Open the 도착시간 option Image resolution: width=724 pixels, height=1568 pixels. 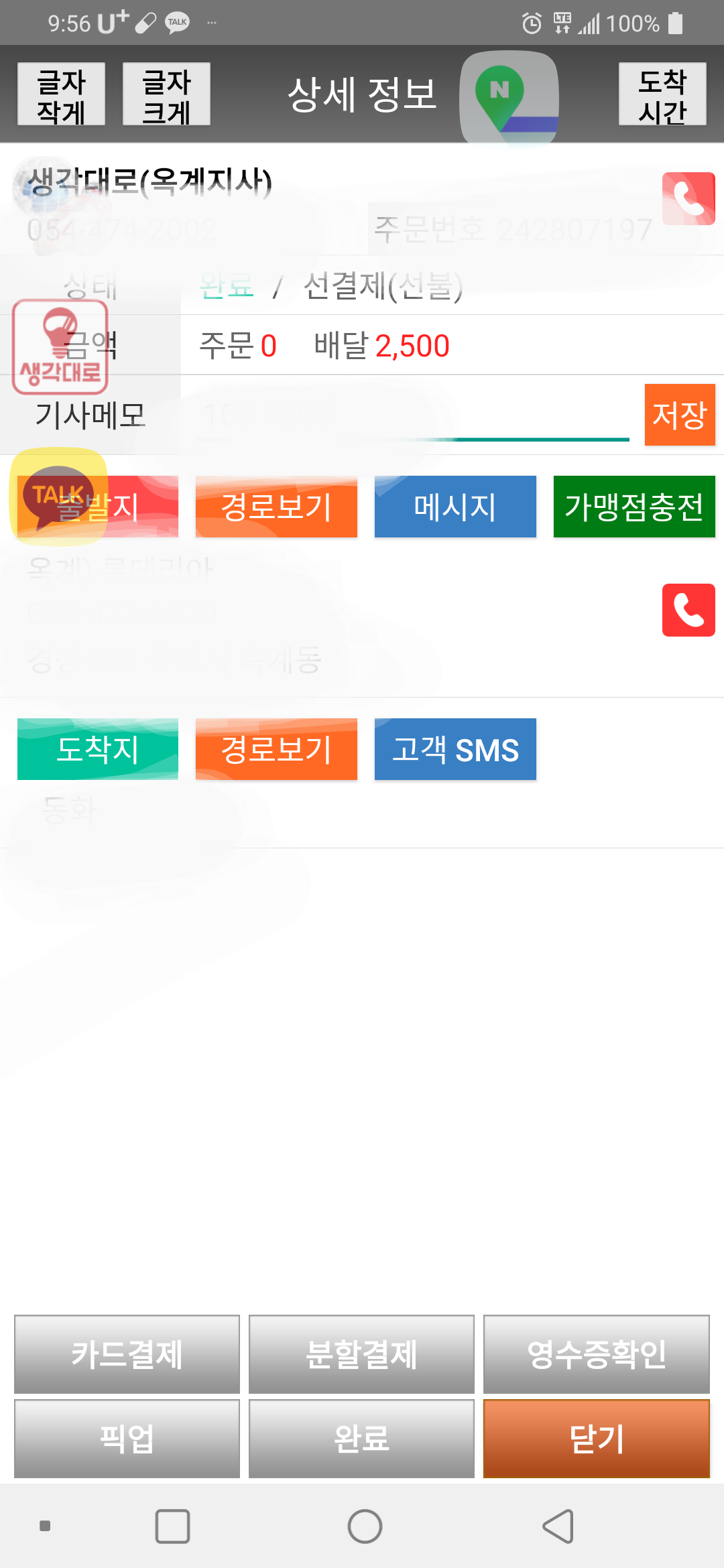click(662, 94)
